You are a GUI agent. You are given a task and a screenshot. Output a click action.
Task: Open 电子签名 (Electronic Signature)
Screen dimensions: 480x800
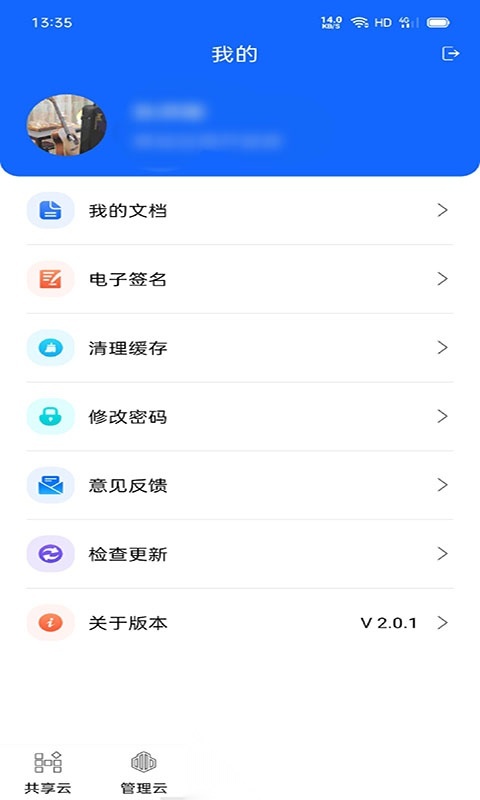240,279
